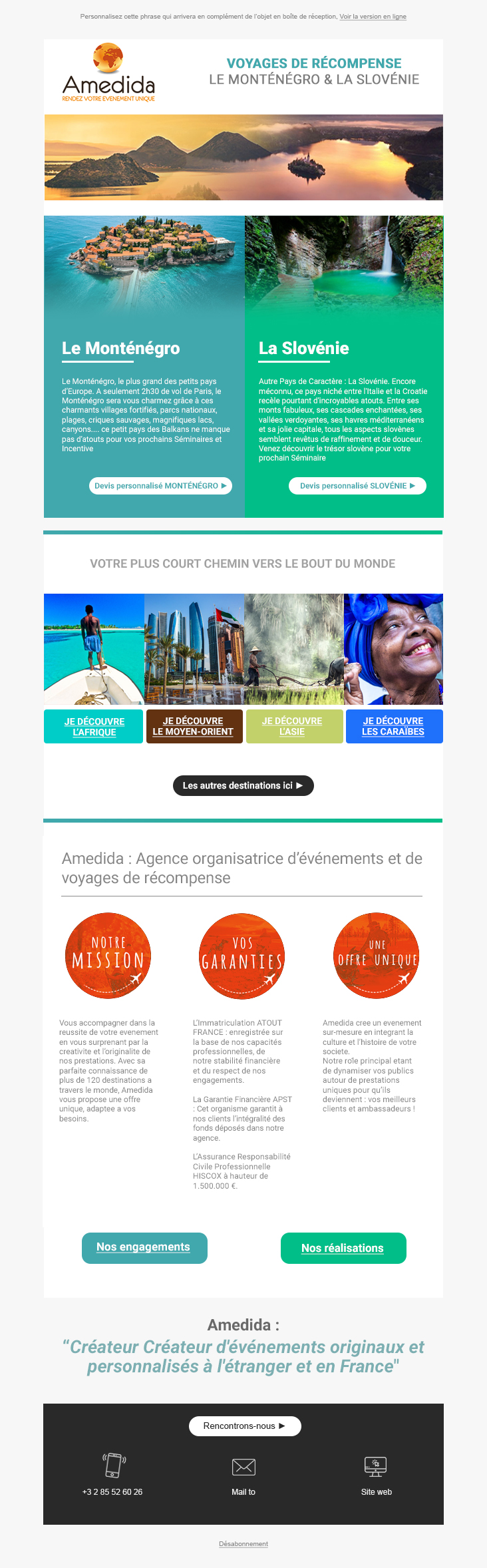The image size is (487, 1568).
Task: Open Je découvre le Moyen-Orient
Action: point(194,726)
